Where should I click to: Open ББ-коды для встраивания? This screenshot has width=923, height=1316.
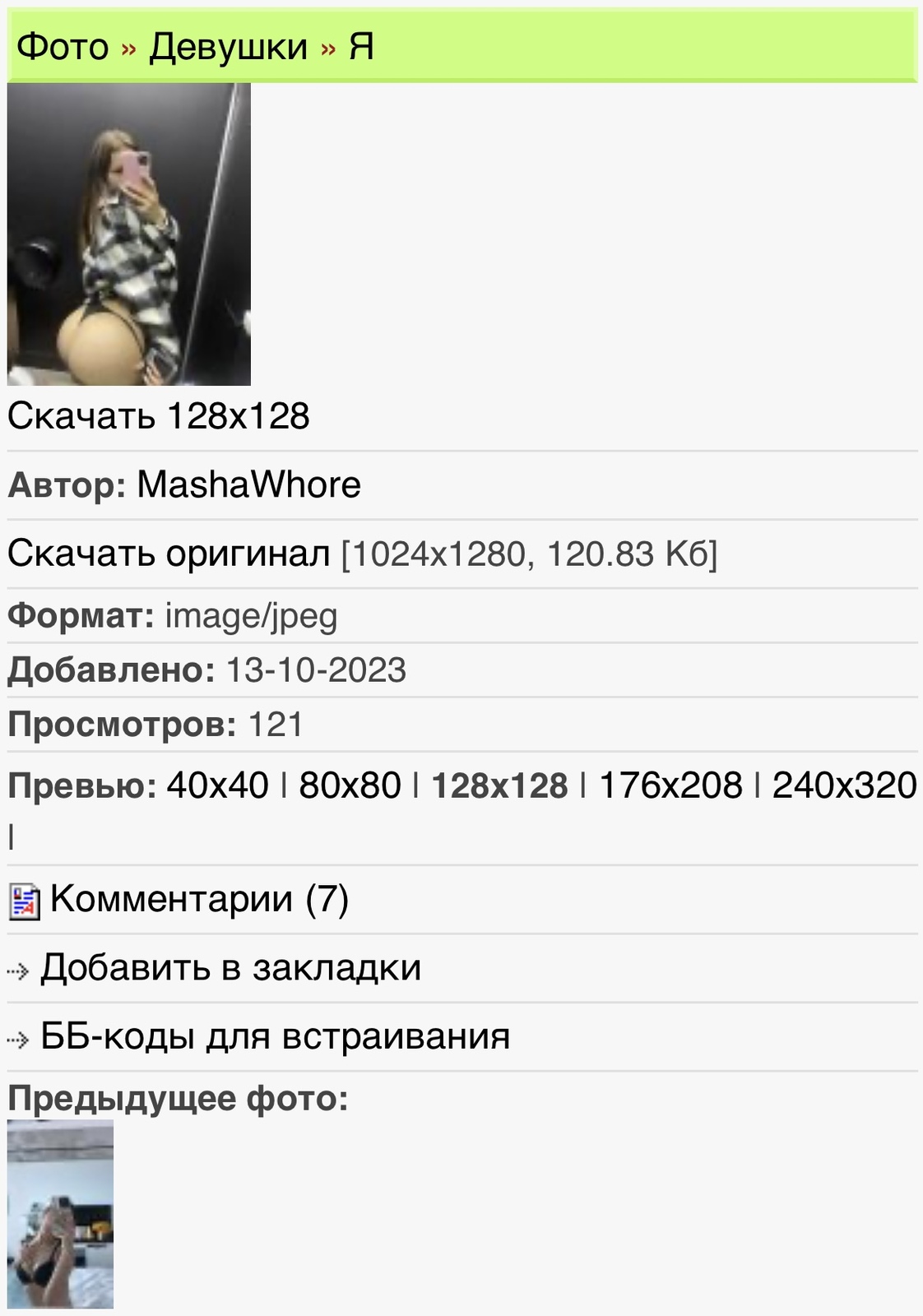(275, 1036)
